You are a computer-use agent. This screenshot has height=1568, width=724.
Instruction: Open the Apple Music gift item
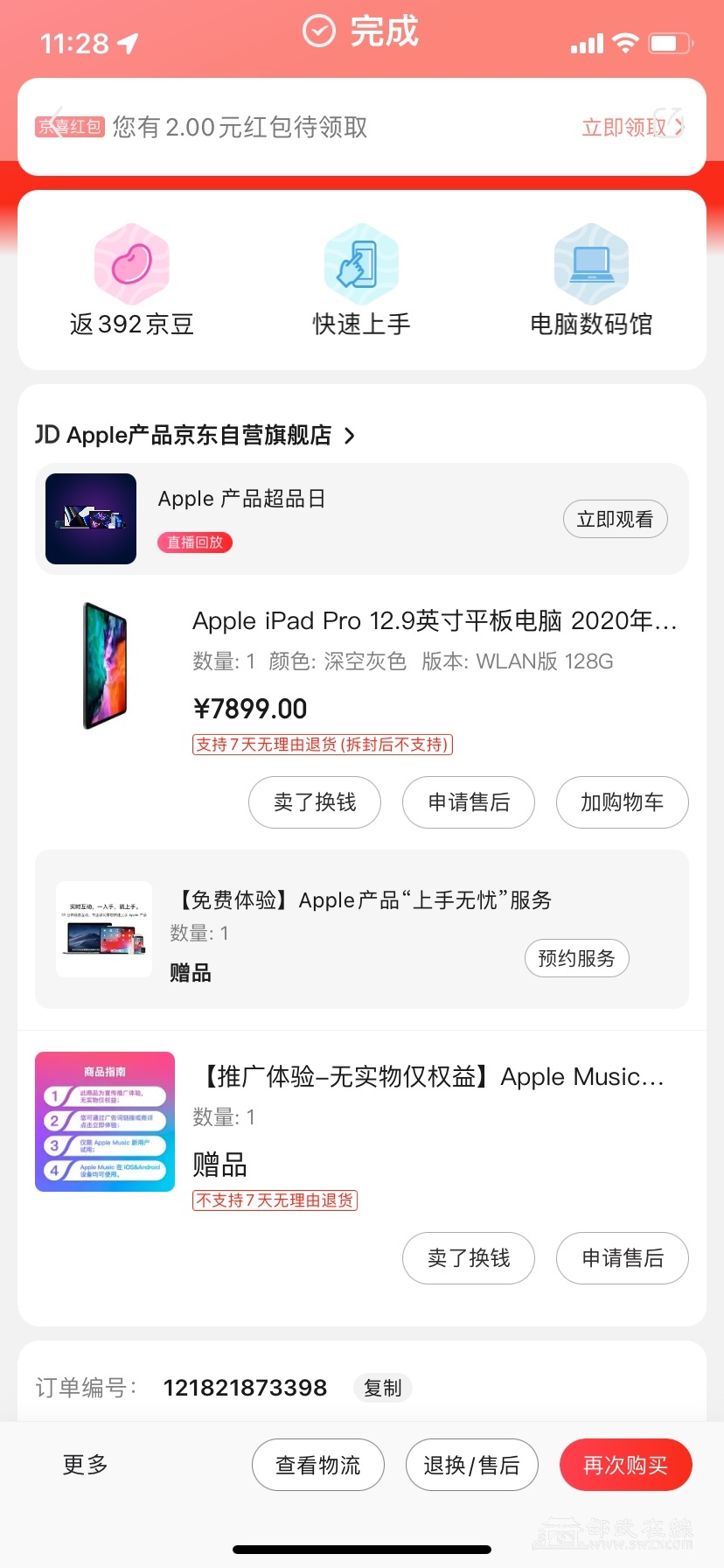click(433, 1077)
